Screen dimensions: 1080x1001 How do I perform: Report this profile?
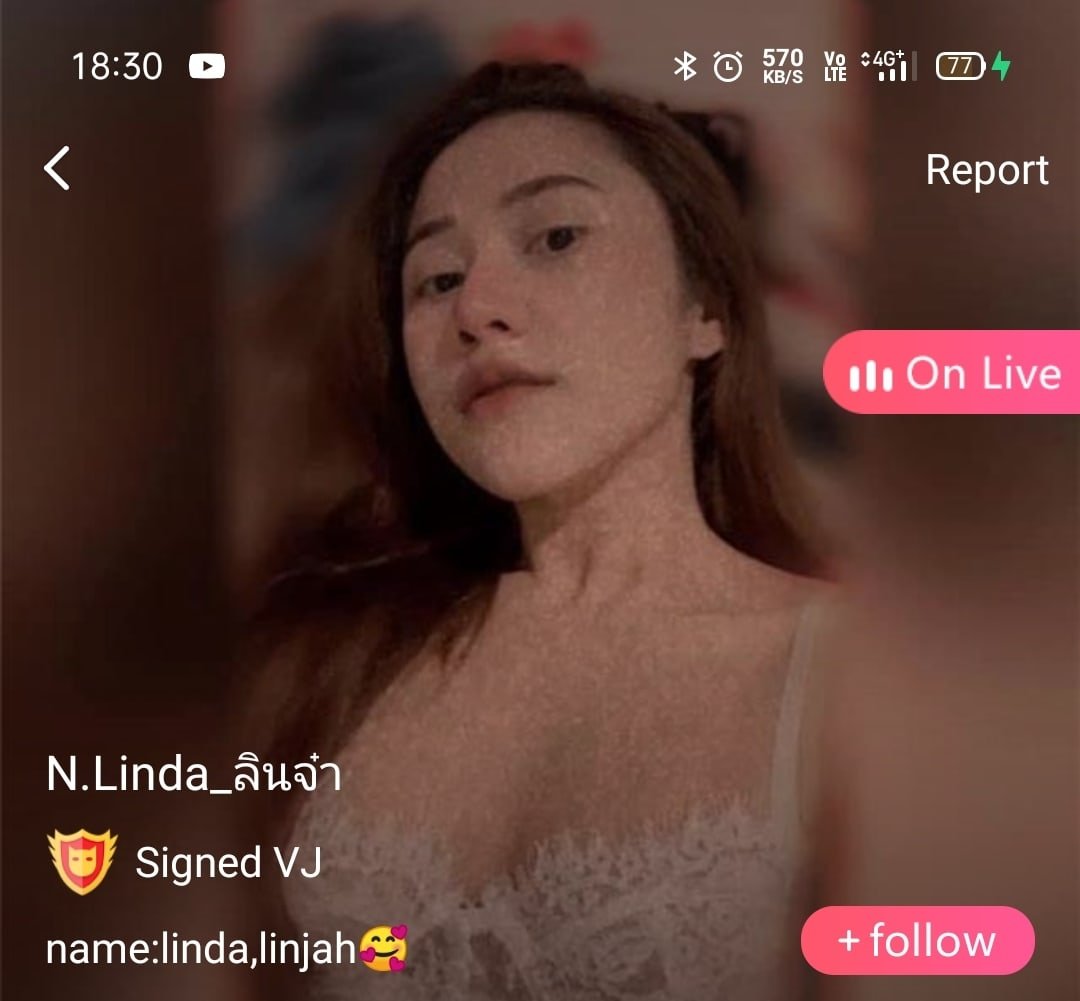986,170
